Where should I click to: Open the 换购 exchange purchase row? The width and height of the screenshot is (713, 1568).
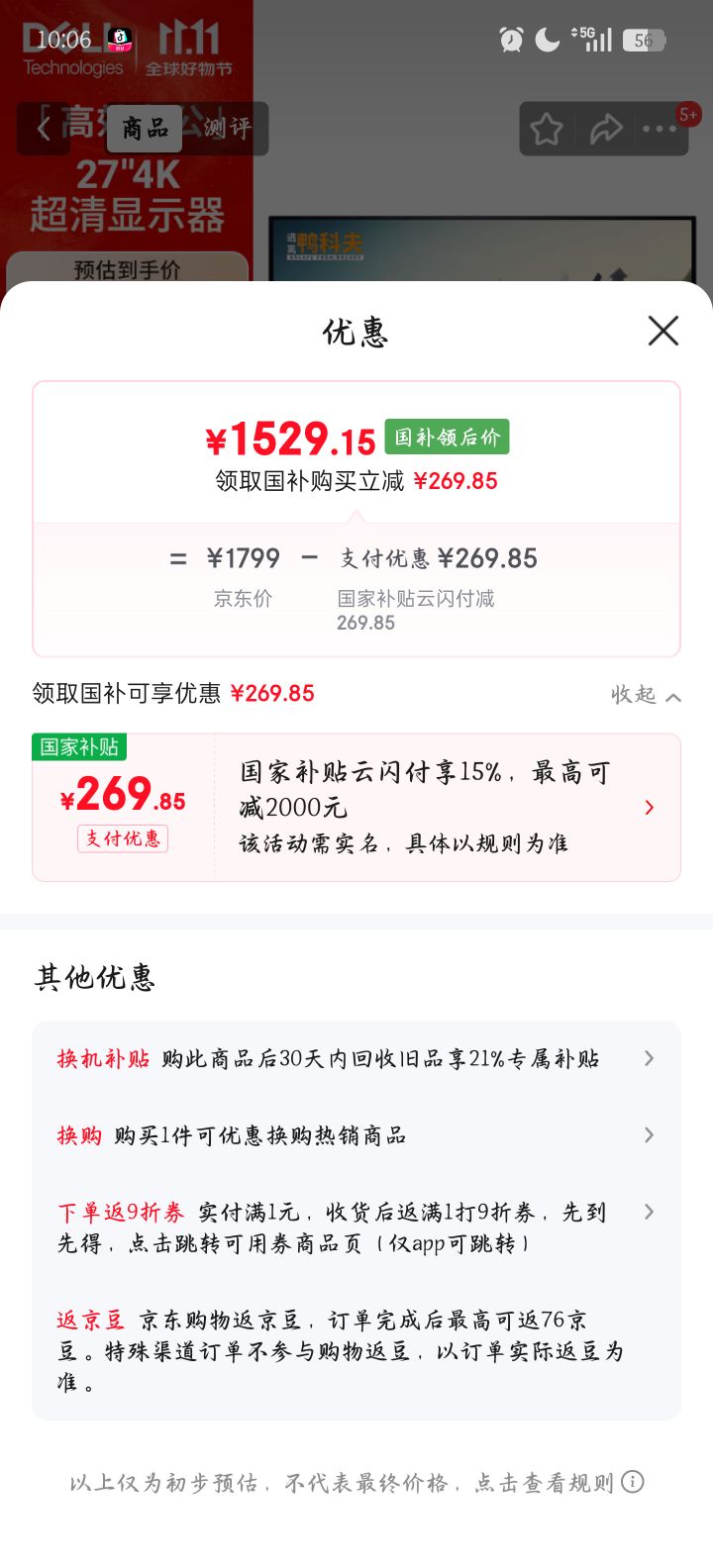tap(650, 1135)
